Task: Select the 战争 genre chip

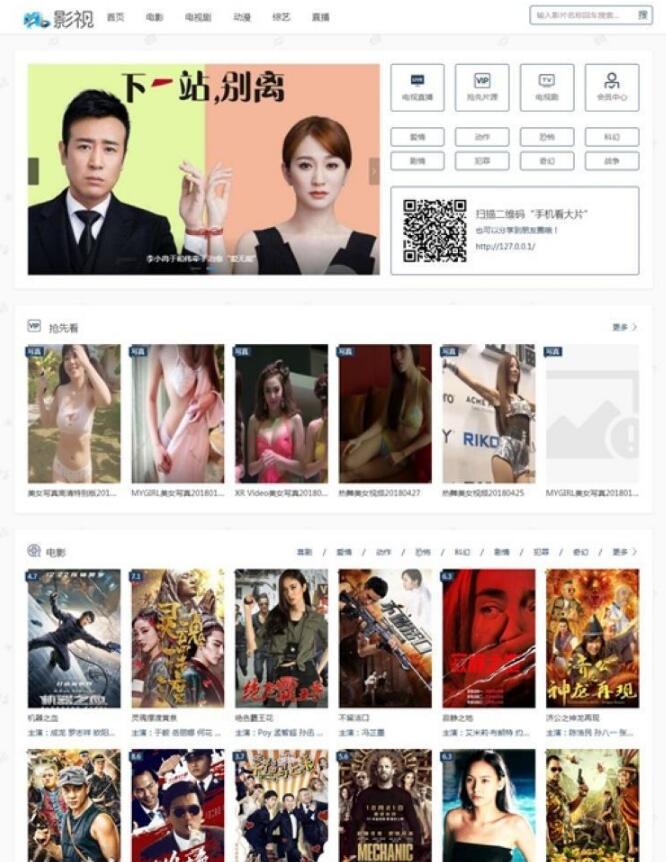Action: point(611,160)
